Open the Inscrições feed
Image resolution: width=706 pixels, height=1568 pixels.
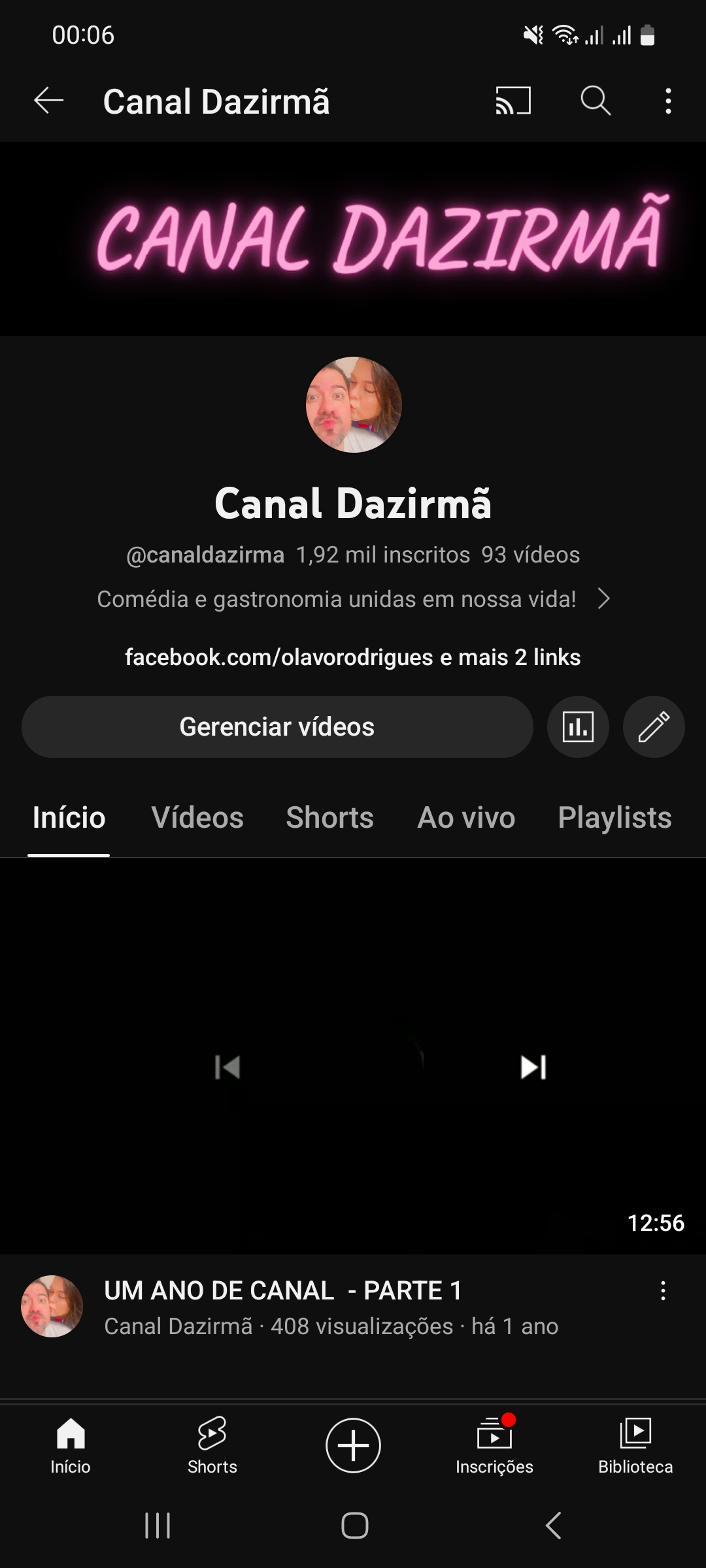point(494,1445)
